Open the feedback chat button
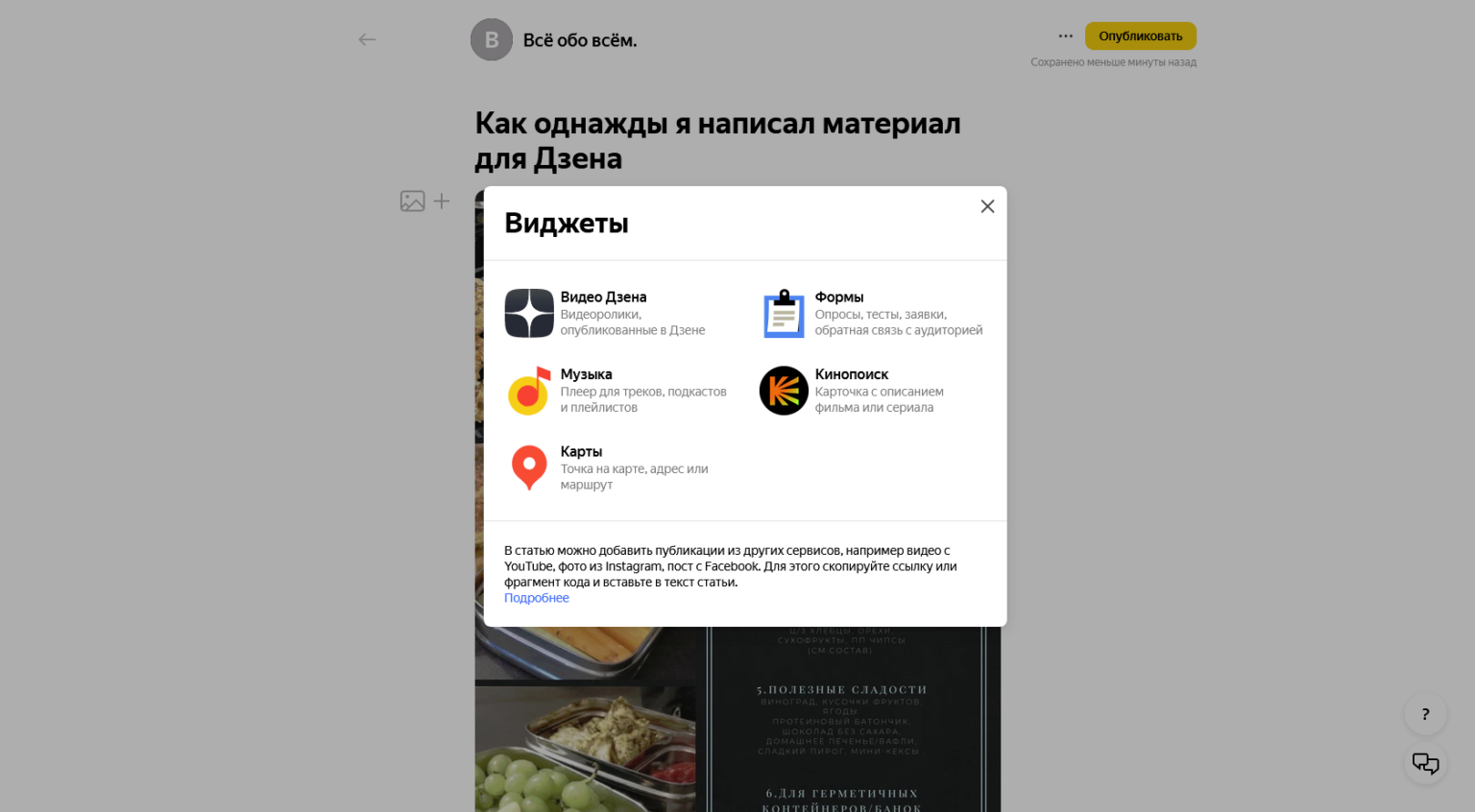The height and width of the screenshot is (812, 1475). pos(1425,764)
